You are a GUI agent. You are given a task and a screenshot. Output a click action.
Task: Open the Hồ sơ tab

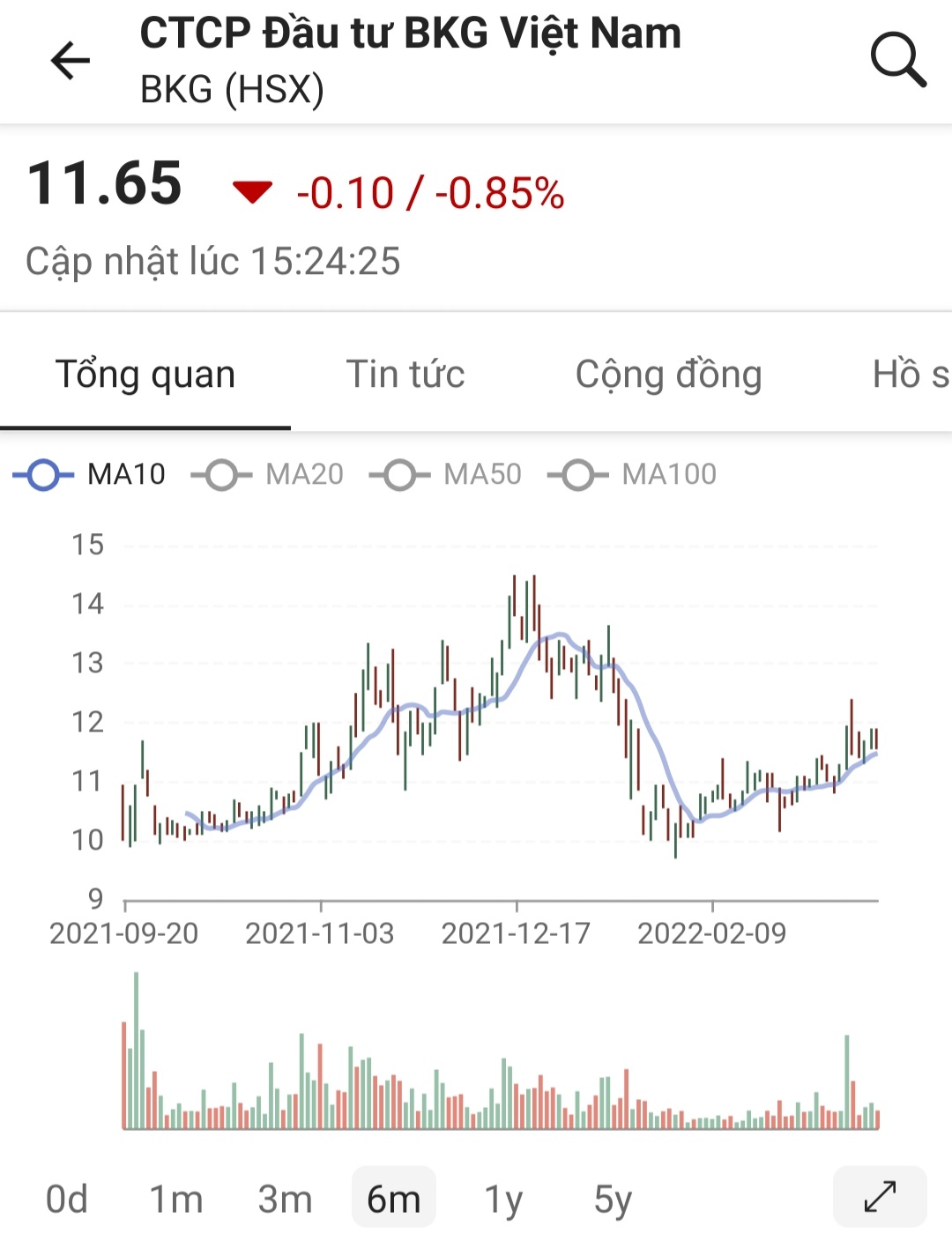click(x=910, y=375)
